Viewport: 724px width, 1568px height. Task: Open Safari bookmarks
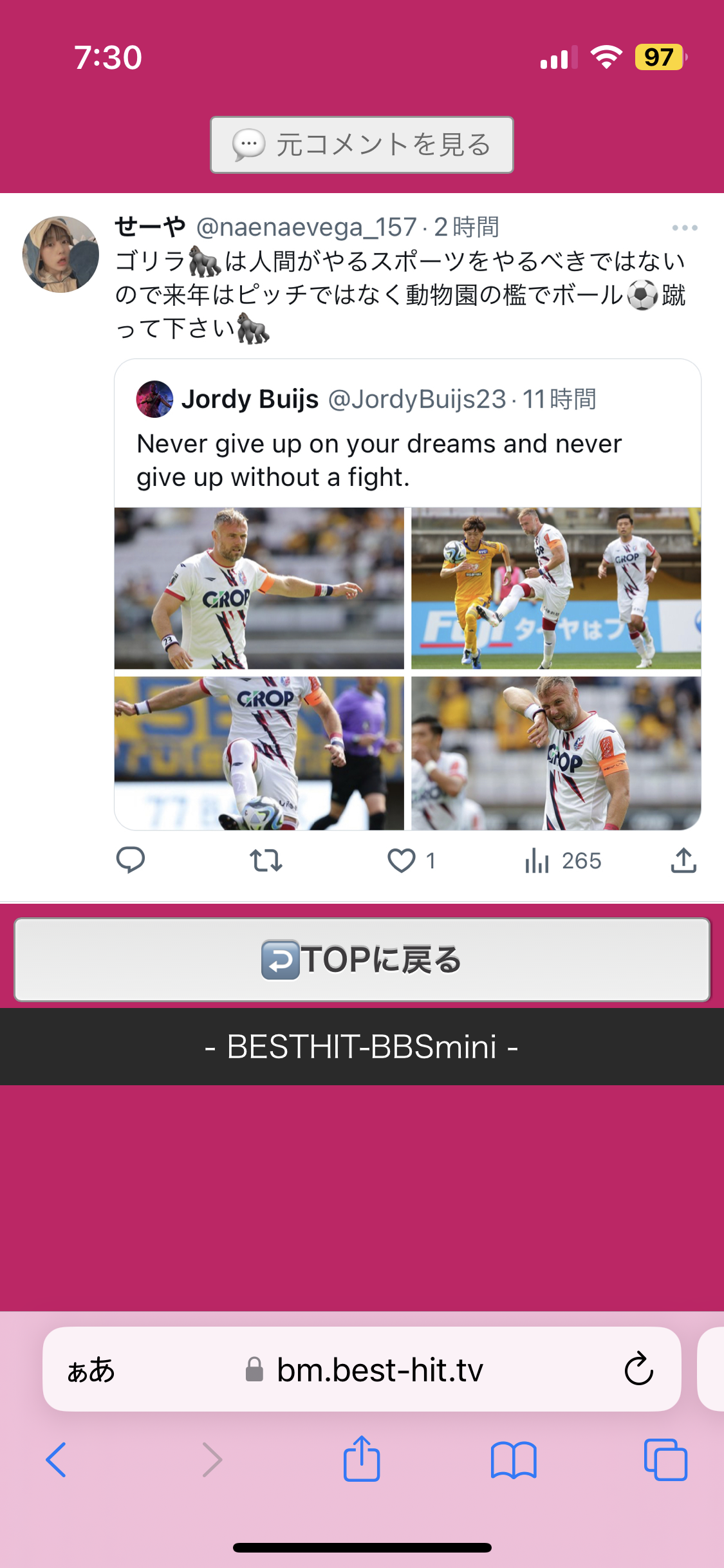(x=513, y=1459)
